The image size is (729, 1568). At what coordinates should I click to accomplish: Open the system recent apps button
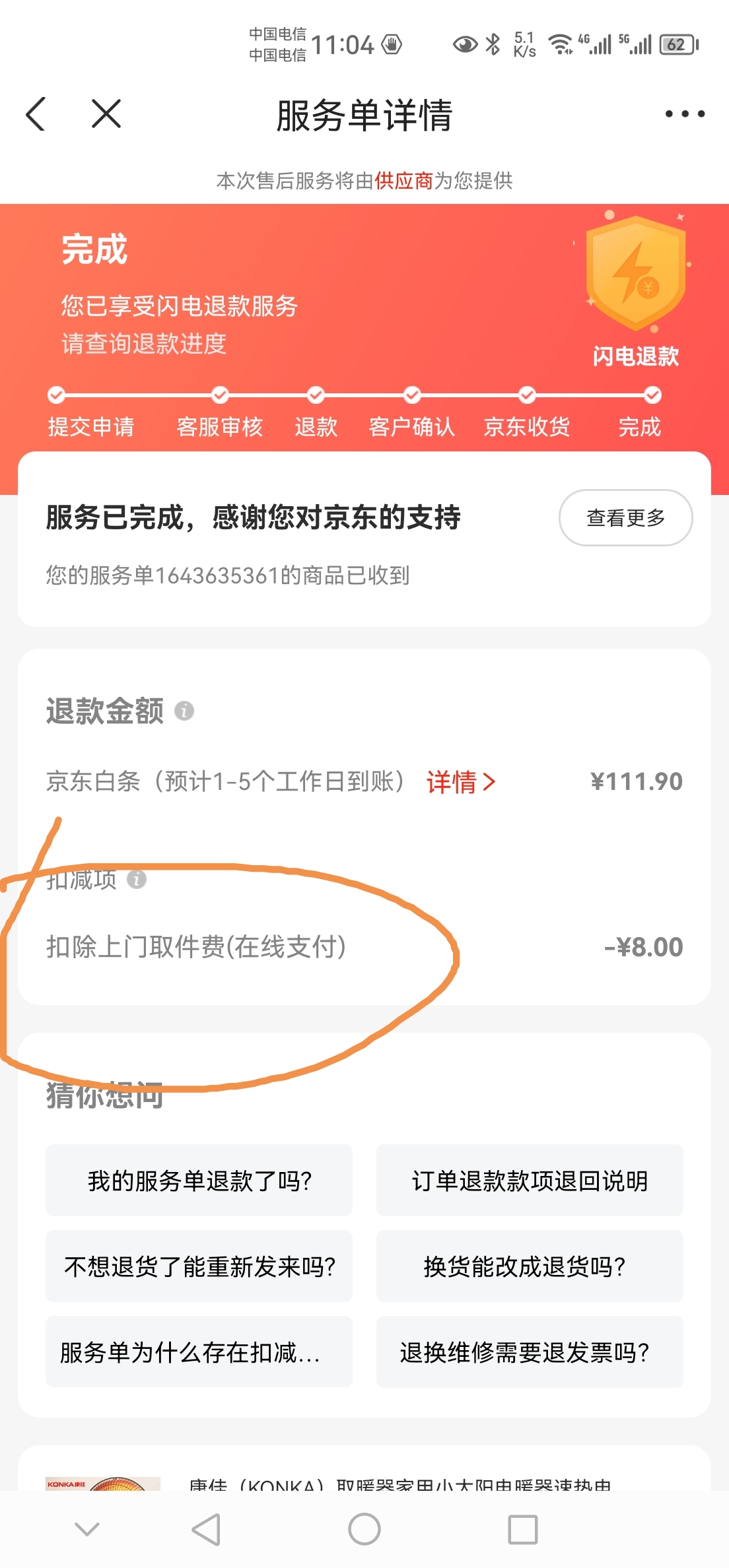(x=522, y=1529)
